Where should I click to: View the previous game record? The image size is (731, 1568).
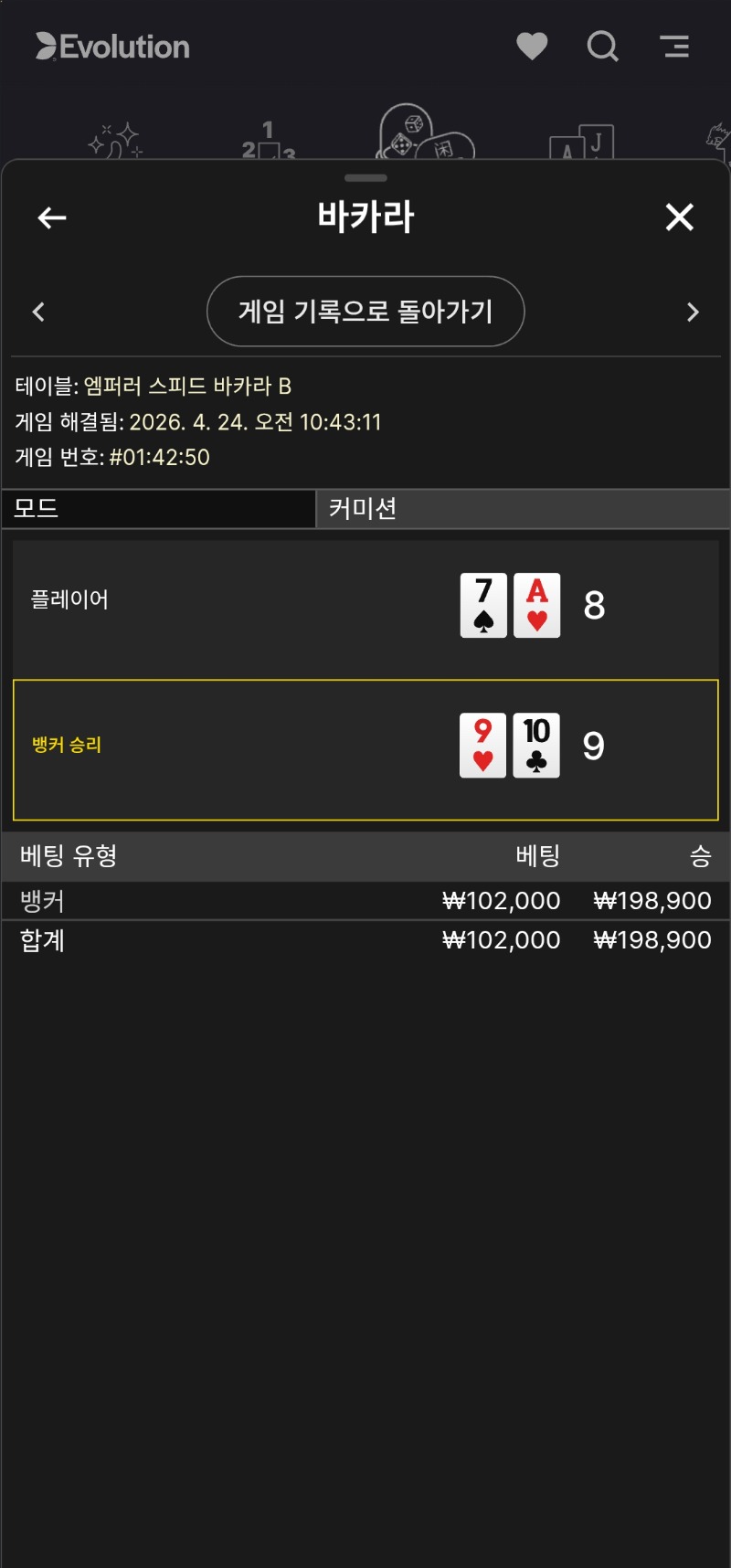tap(38, 313)
